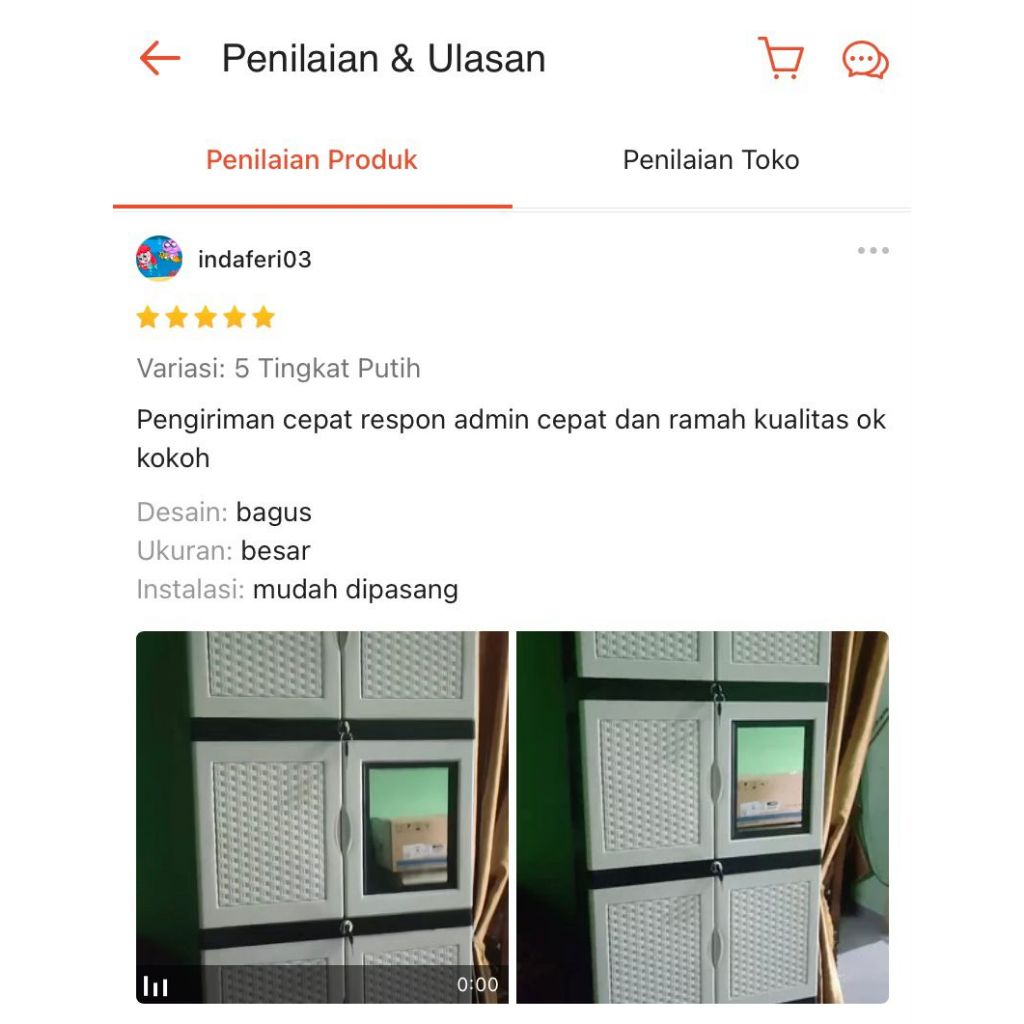1024x1024 pixels.
Task: Open the three-dot menu on indaferi03's review
Action: (x=873, y=251)
